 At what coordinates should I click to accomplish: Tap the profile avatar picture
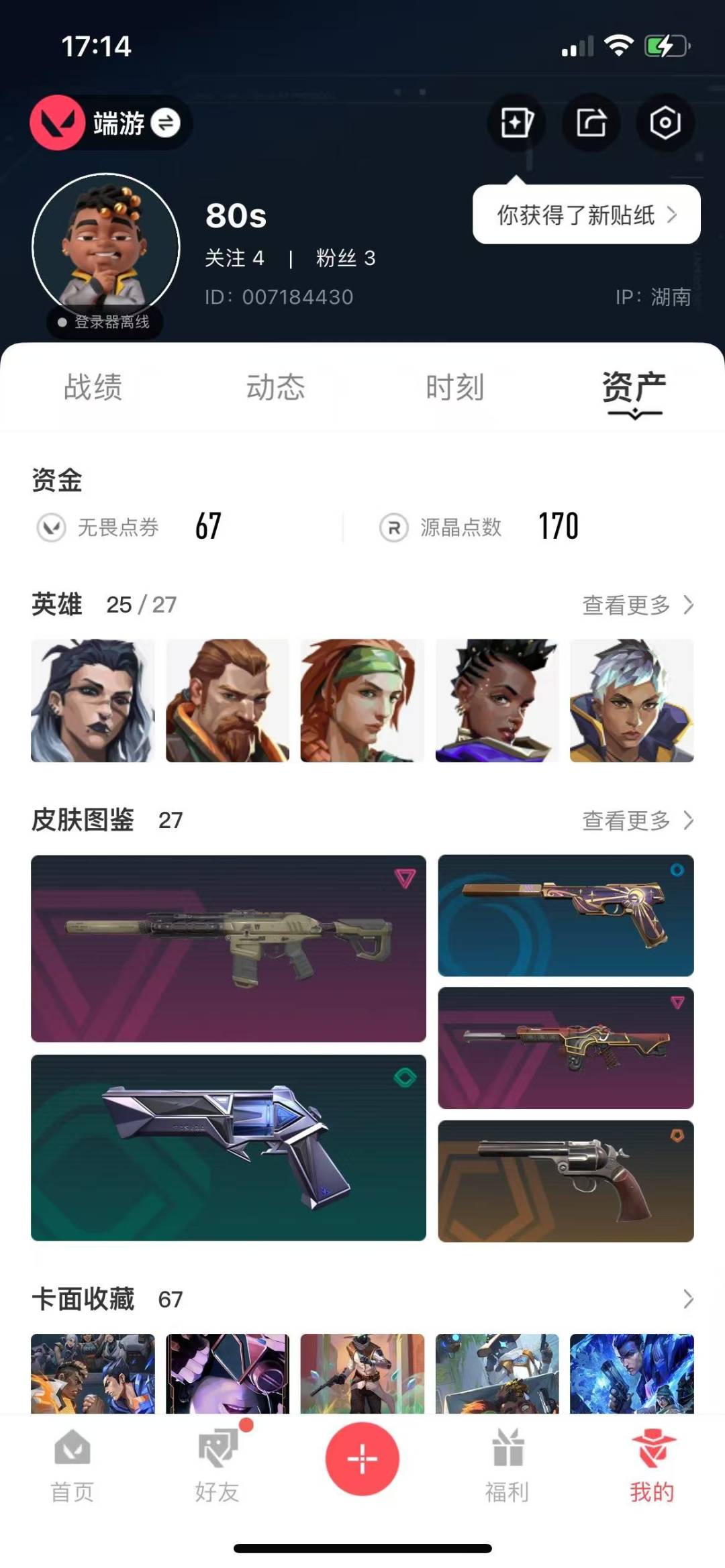[x=106, y=247]
